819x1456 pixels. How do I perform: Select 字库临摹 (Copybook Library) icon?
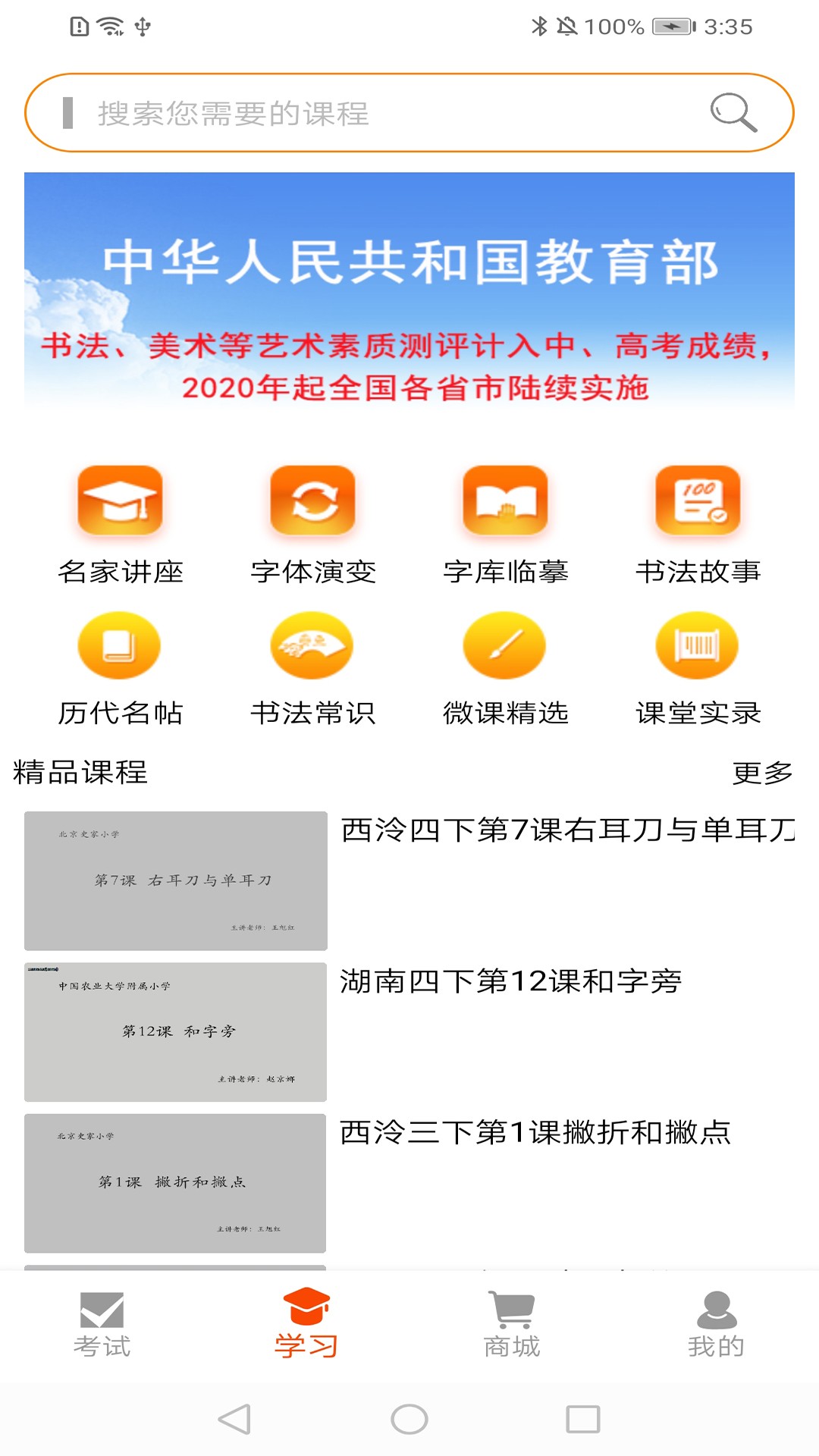(504, 523)
